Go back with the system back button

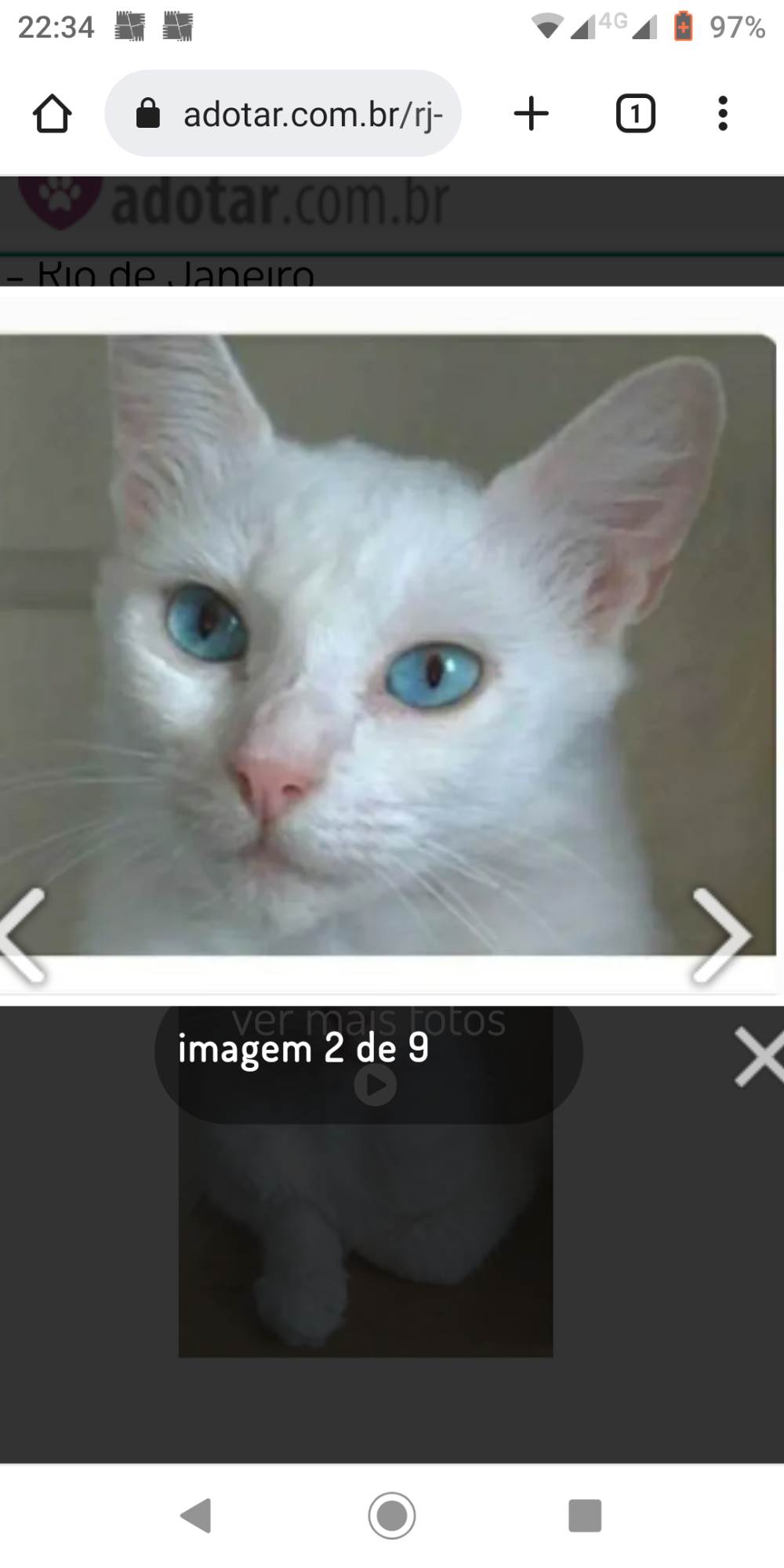click(196, 1515)
